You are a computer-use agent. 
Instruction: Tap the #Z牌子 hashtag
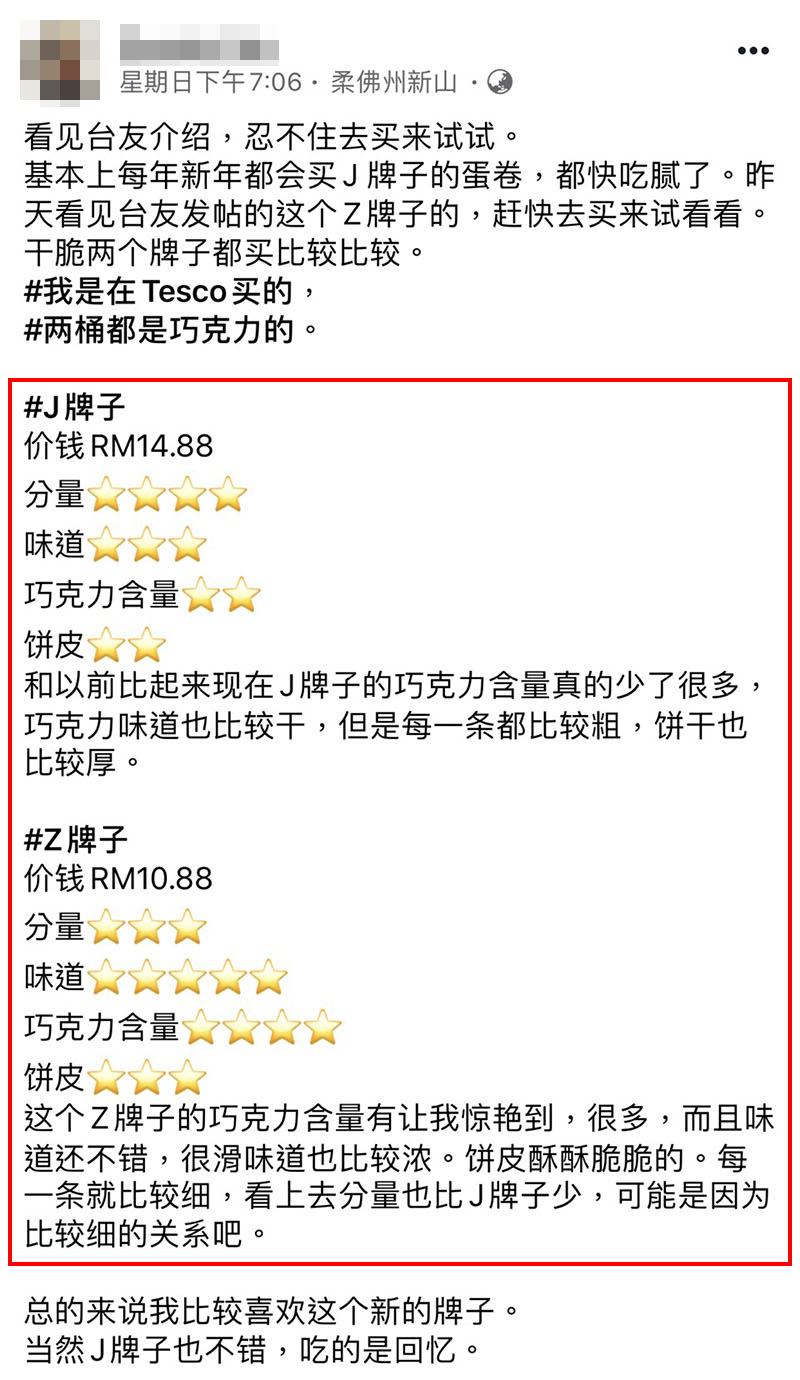coord(75,839)
